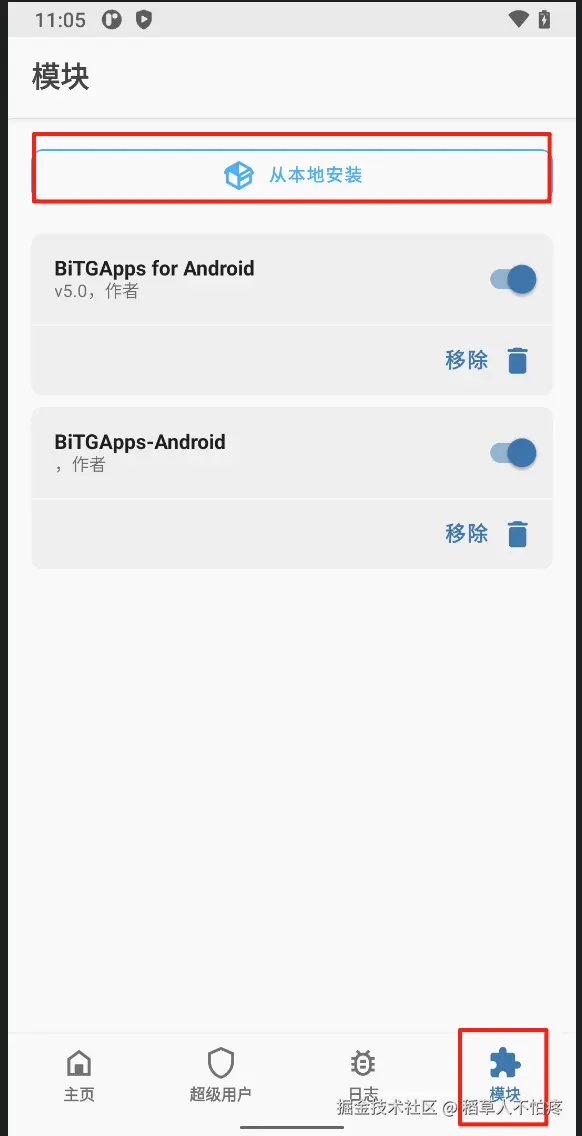
Task: Open the 超级用户 tab
Action: pos(220,1076)
